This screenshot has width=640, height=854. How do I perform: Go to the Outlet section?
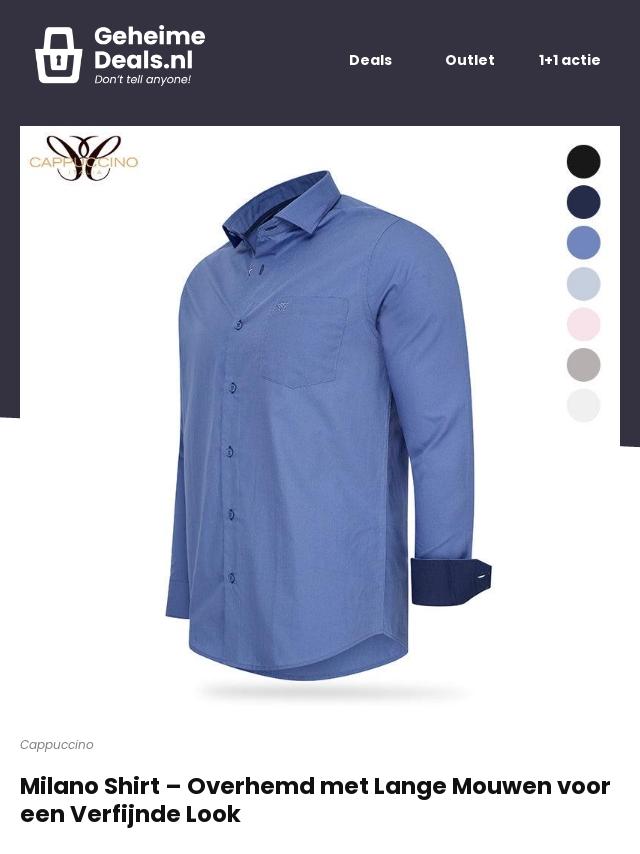click(x=470, y=60)
